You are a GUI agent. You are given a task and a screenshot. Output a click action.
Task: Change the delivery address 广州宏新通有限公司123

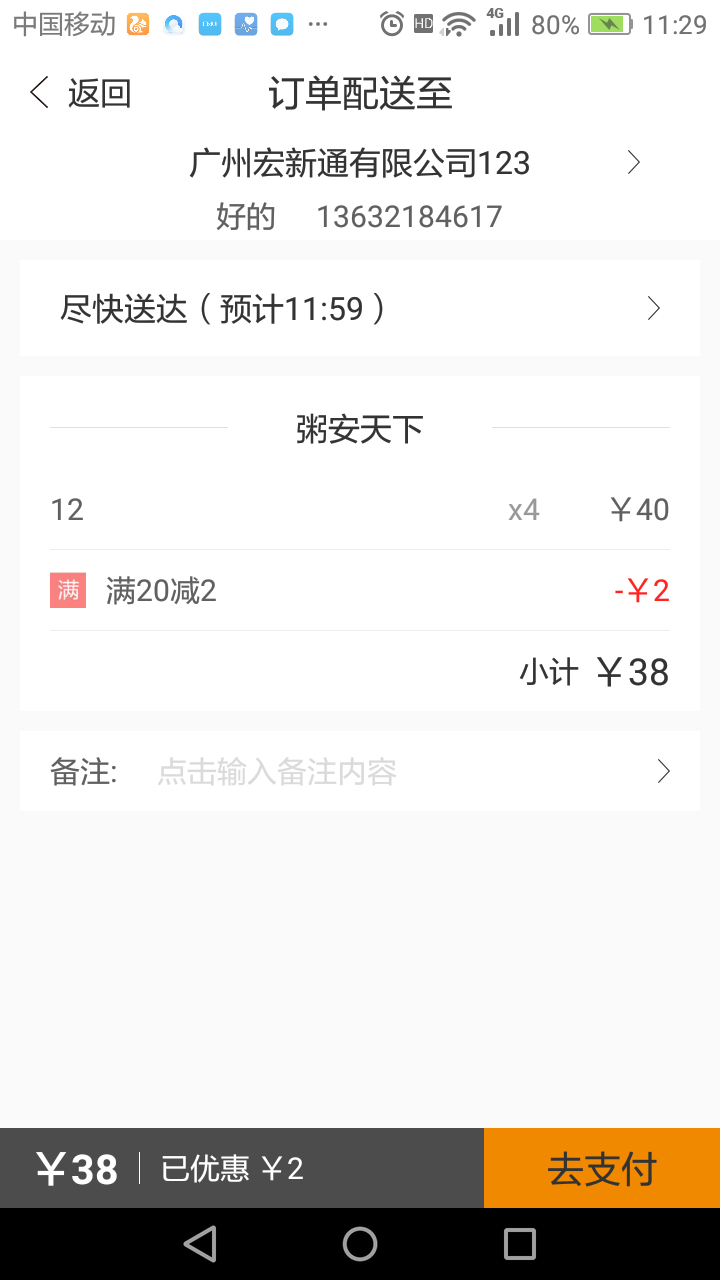point(360,164)
